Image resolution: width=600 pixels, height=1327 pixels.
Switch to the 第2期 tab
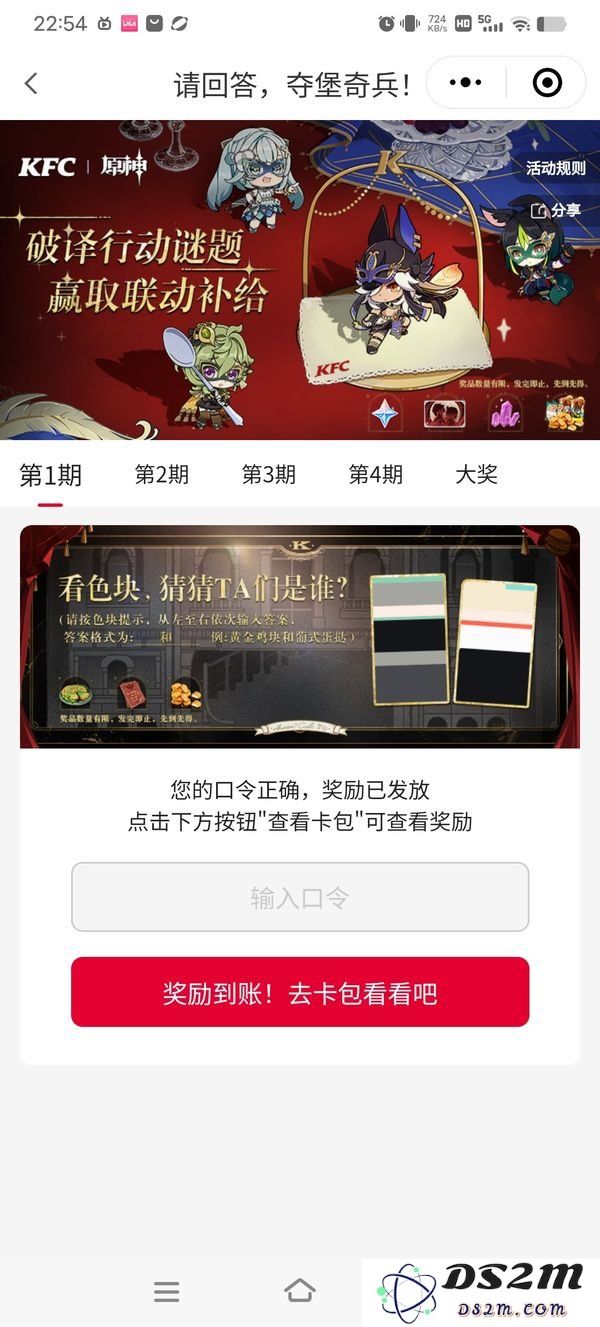pyautogui.click(x=162, y=475)
